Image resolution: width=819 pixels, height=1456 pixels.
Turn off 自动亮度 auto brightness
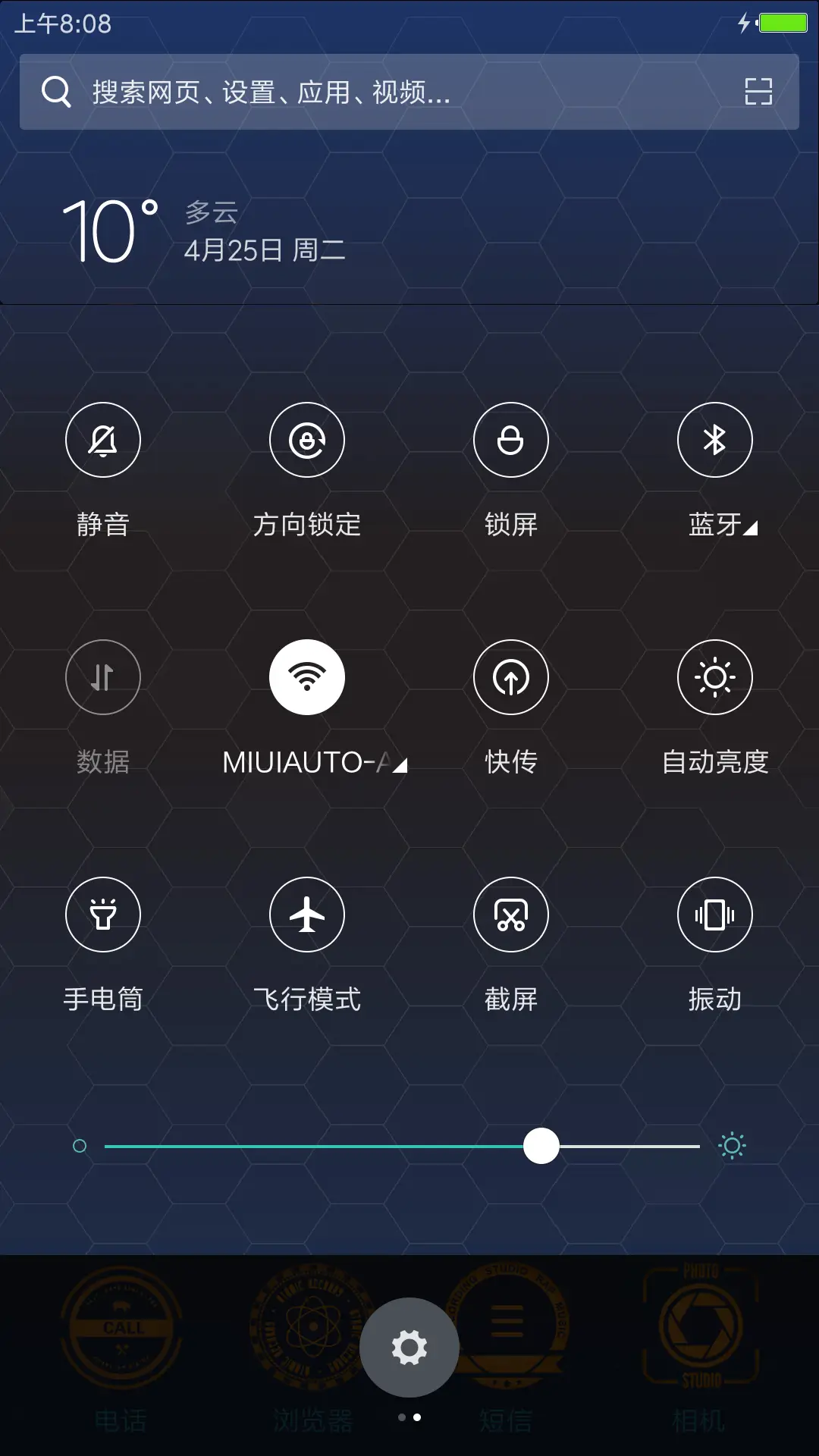tap(715, 677)
